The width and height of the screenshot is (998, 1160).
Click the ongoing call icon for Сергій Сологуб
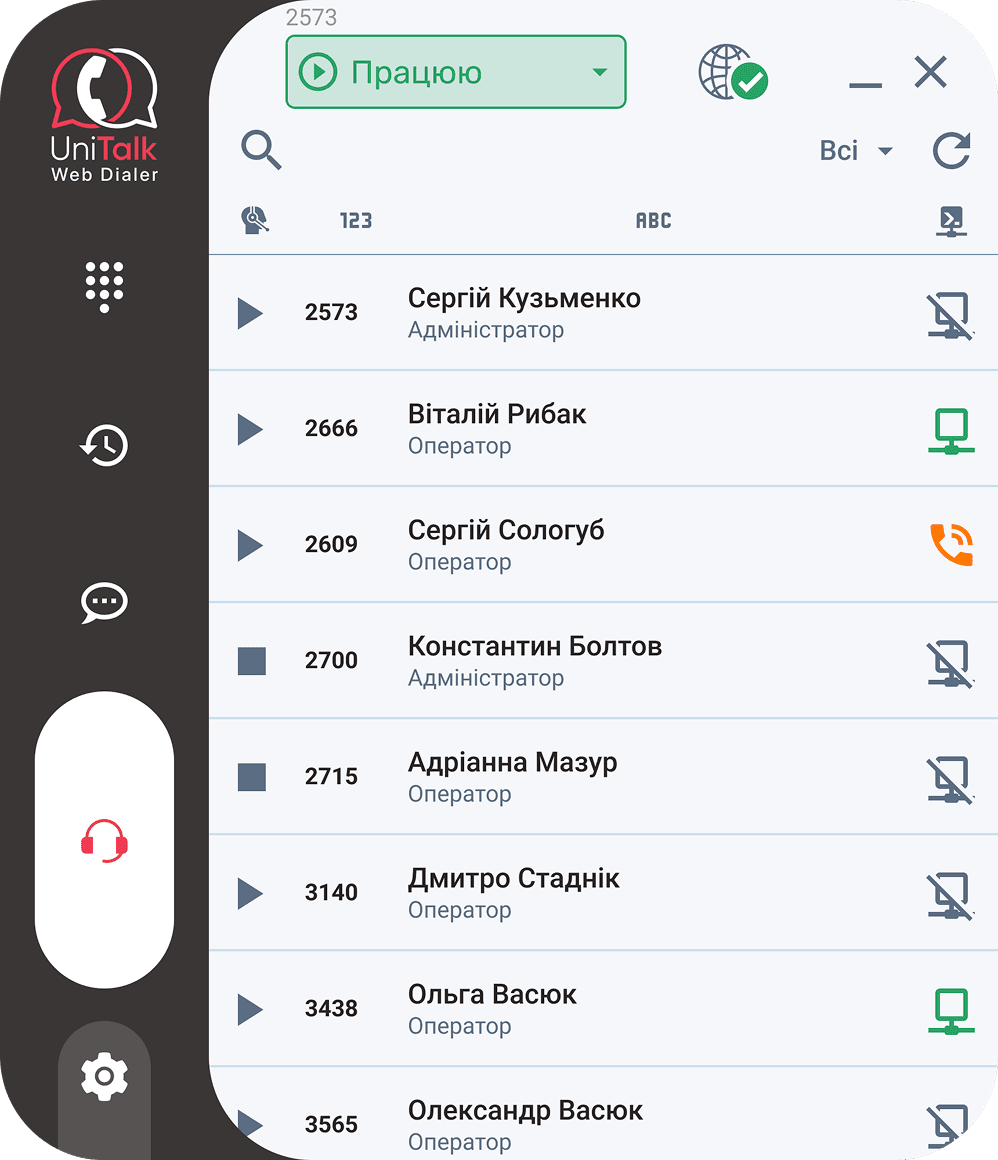pyautogui.click(x=951, y=545)
